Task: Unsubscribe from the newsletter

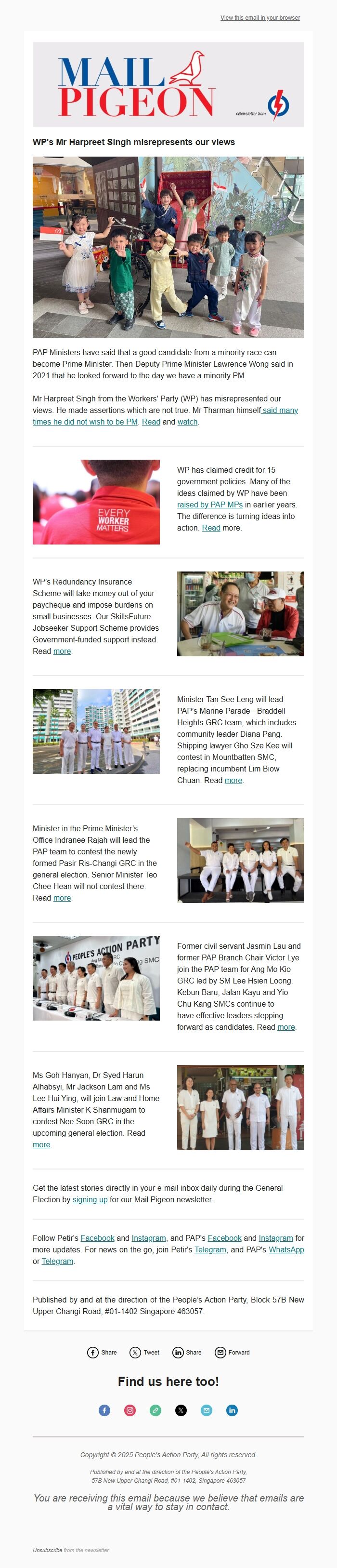Action: click(48, 1550)
